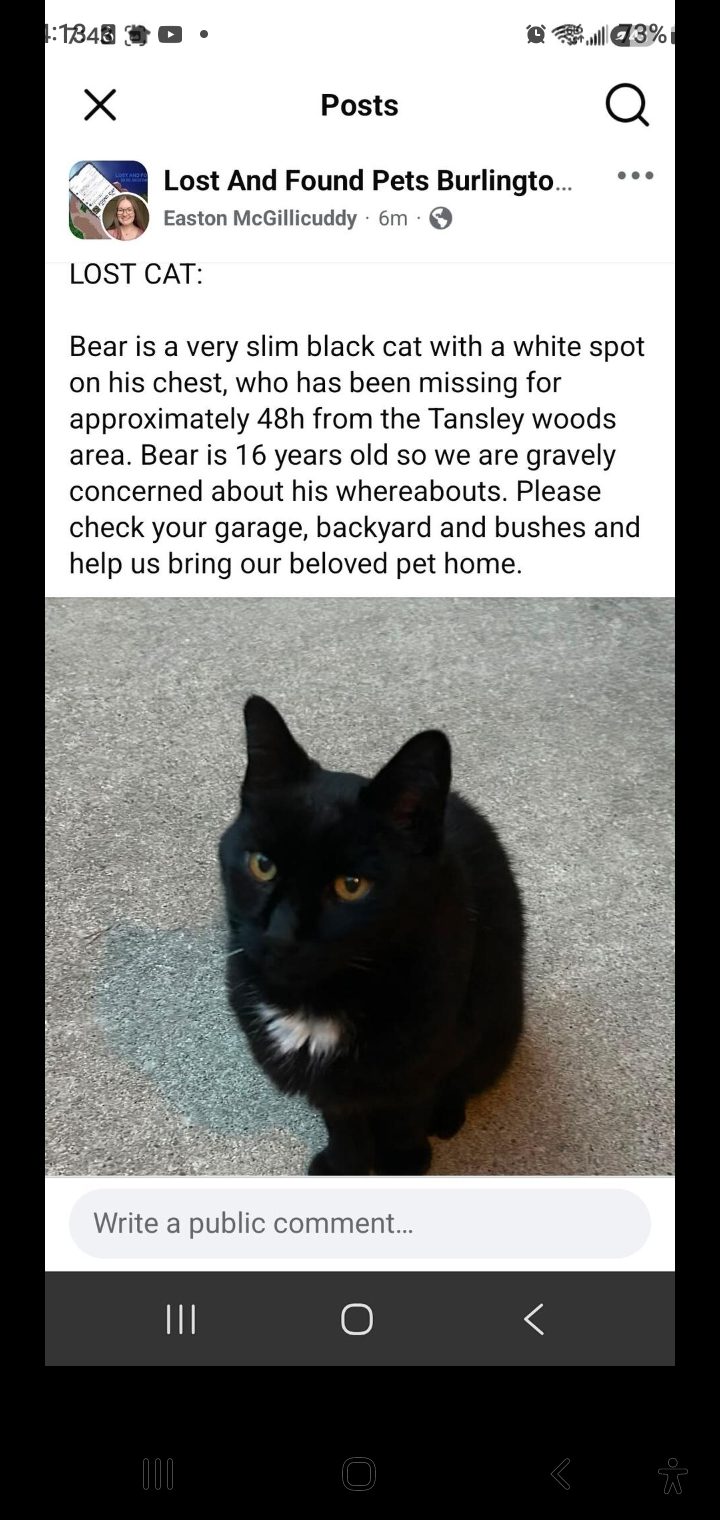720x1520 pixels.
Task: Open the Lost And Found Pets Burlington group
Action: [x=367, y=181]
